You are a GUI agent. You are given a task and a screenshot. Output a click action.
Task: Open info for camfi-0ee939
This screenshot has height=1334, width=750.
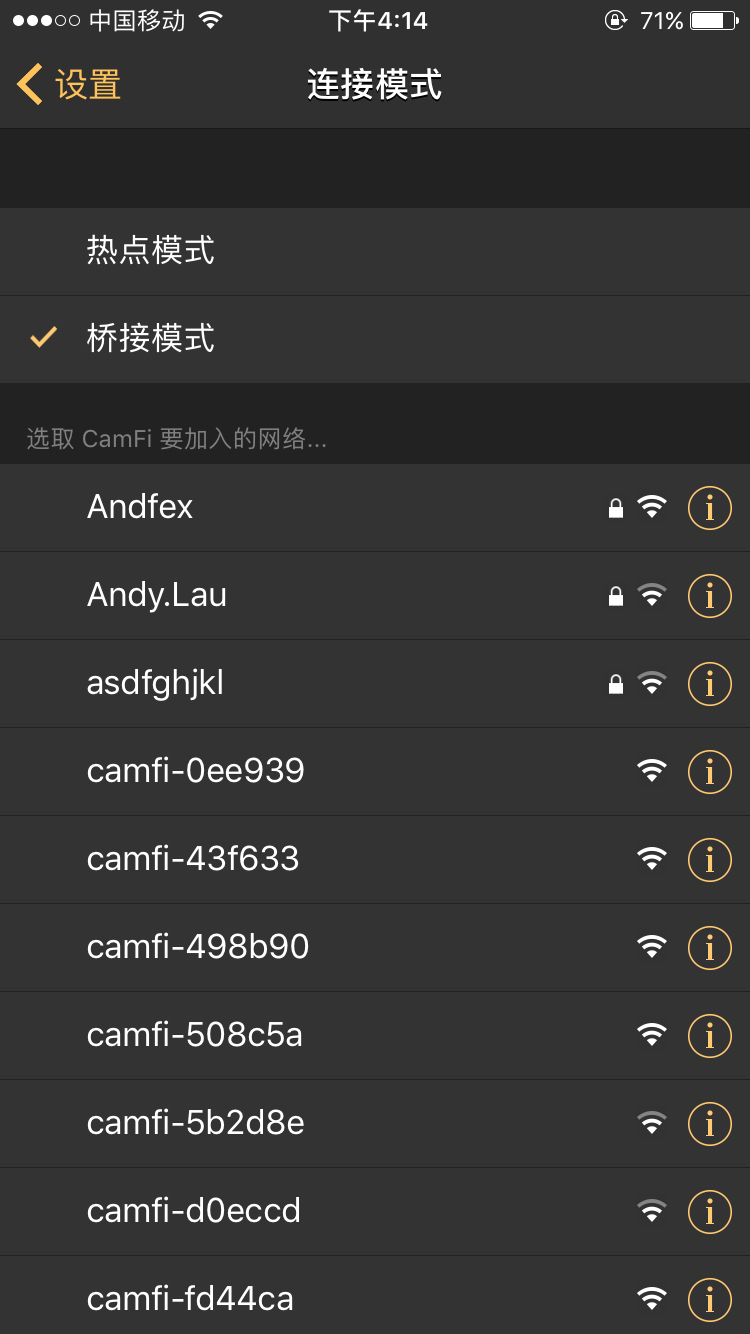(x=710, y=772)
